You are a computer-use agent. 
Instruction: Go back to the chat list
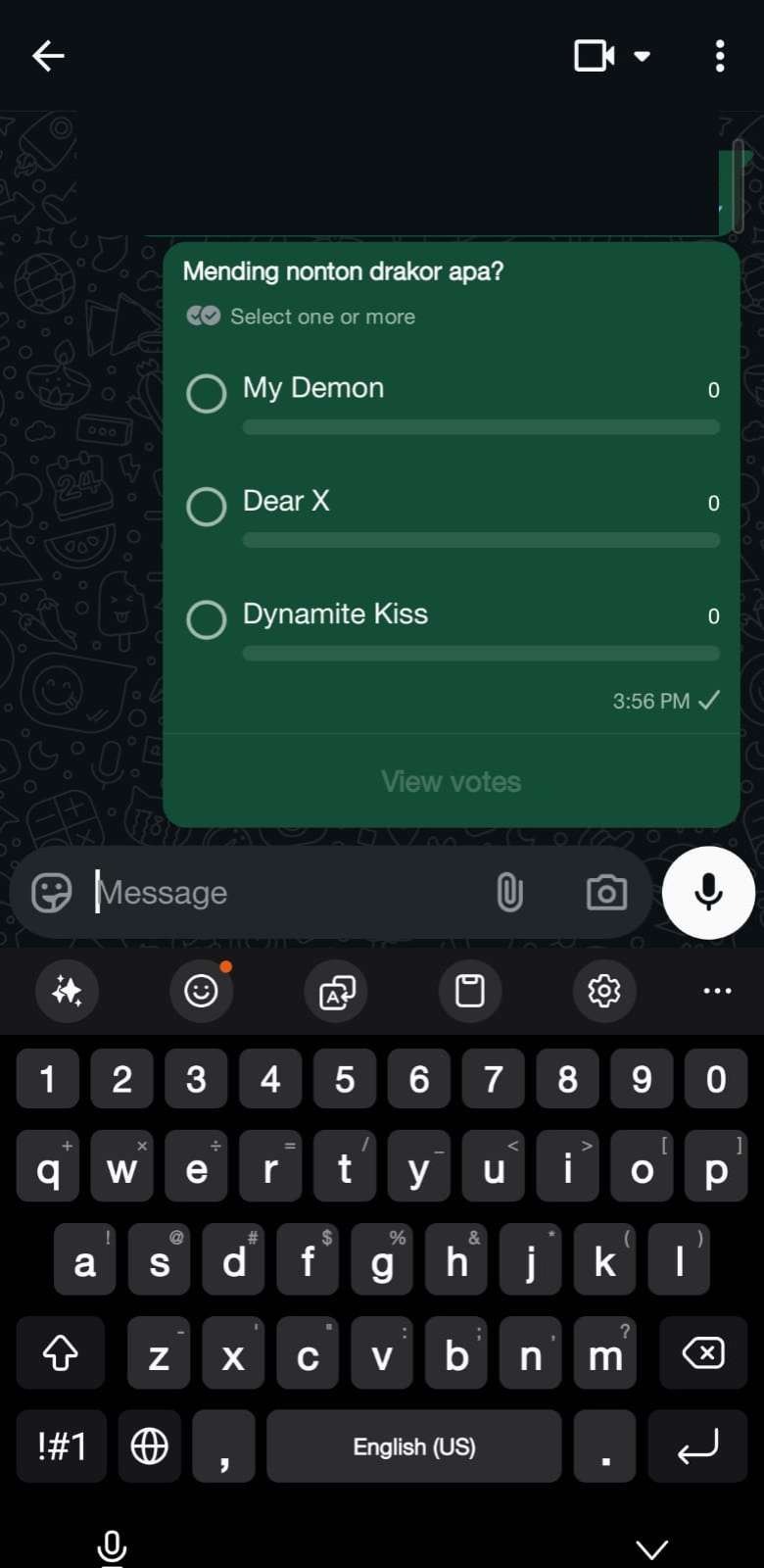48,57
